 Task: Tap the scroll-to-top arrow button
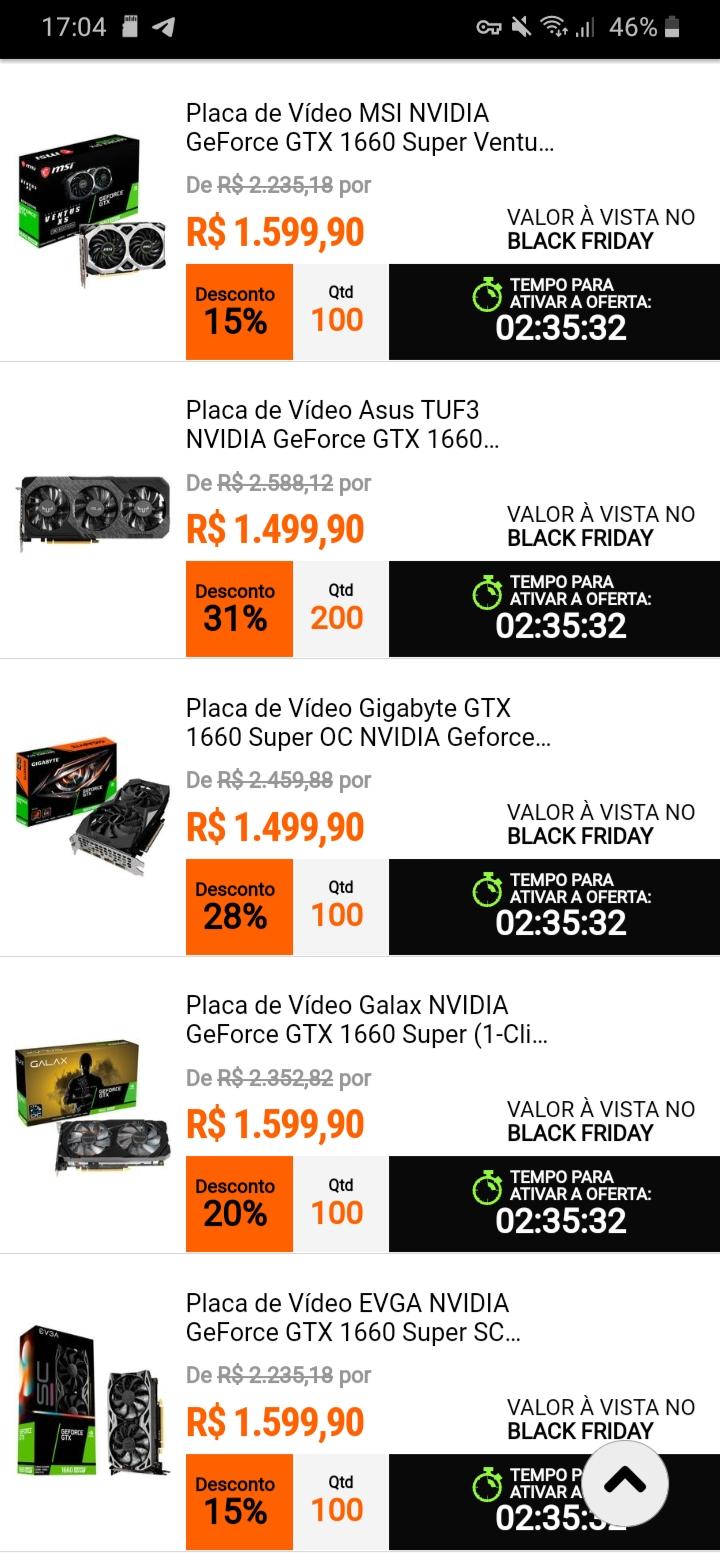click(625, 1483)
